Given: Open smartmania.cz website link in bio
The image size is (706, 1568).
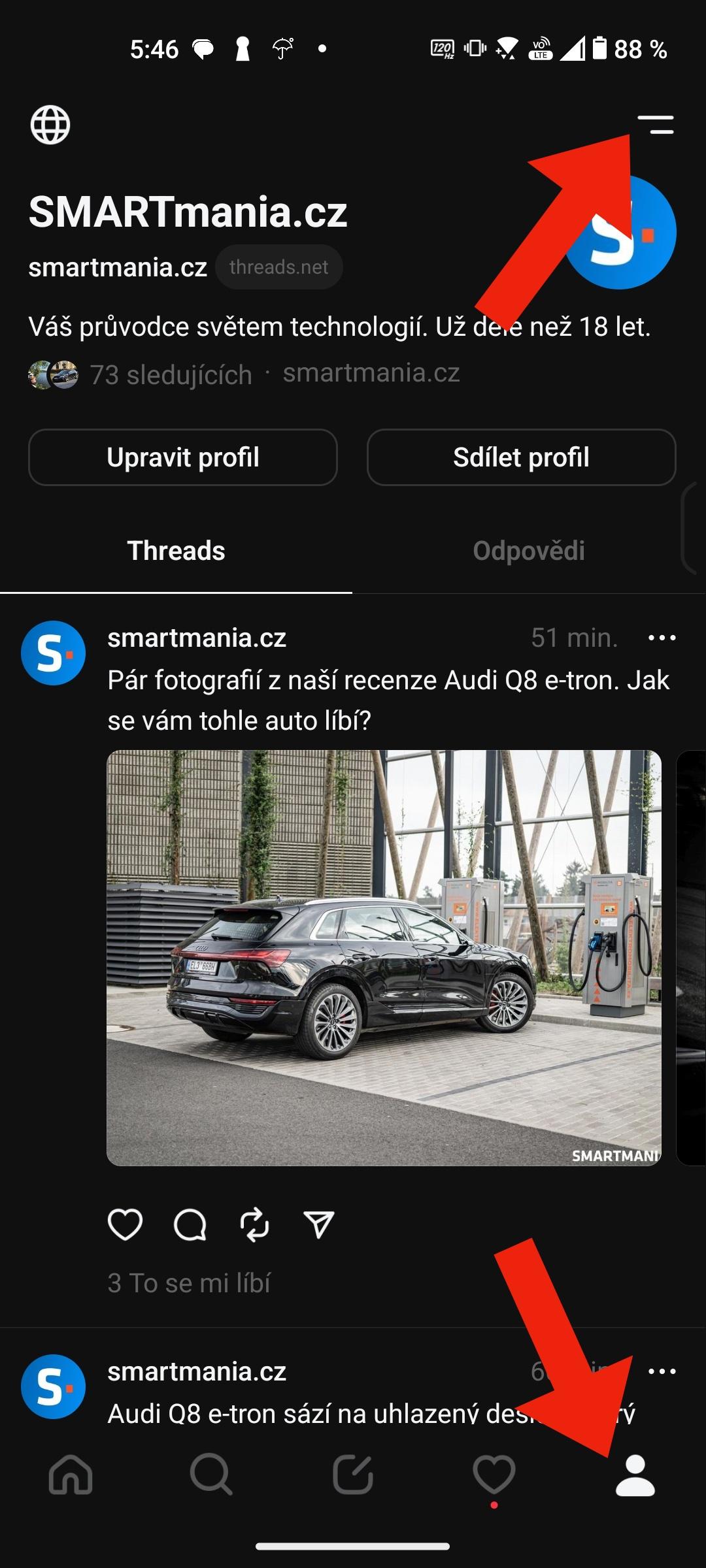Looking at the screenshot, I should 371,373.
